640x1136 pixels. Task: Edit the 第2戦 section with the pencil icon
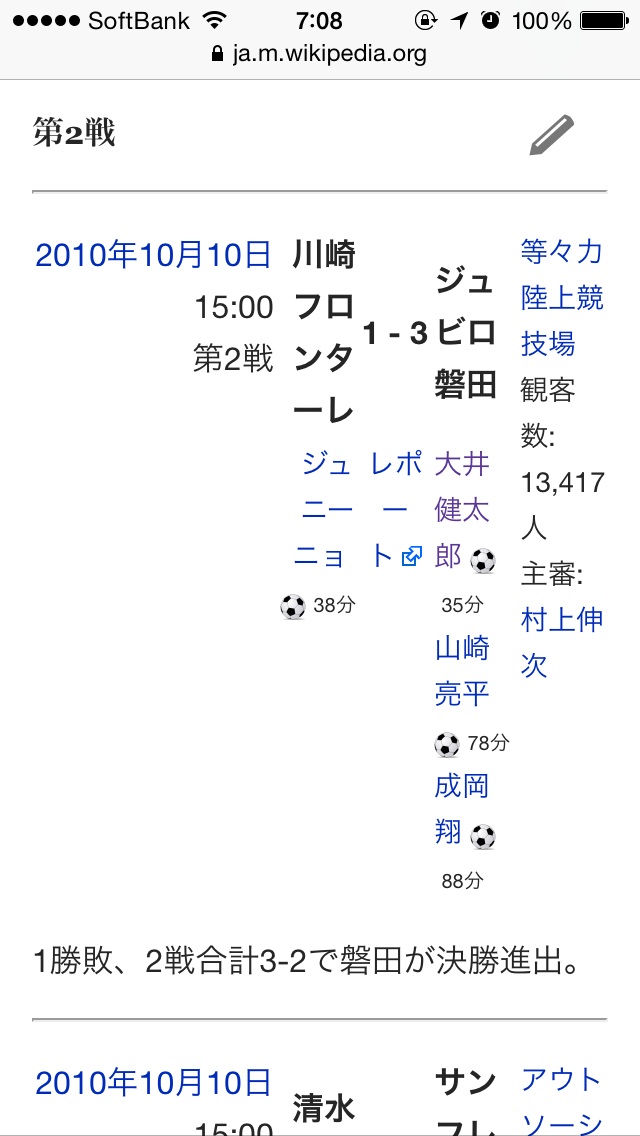pyautogui.click(x=552, y=135)
